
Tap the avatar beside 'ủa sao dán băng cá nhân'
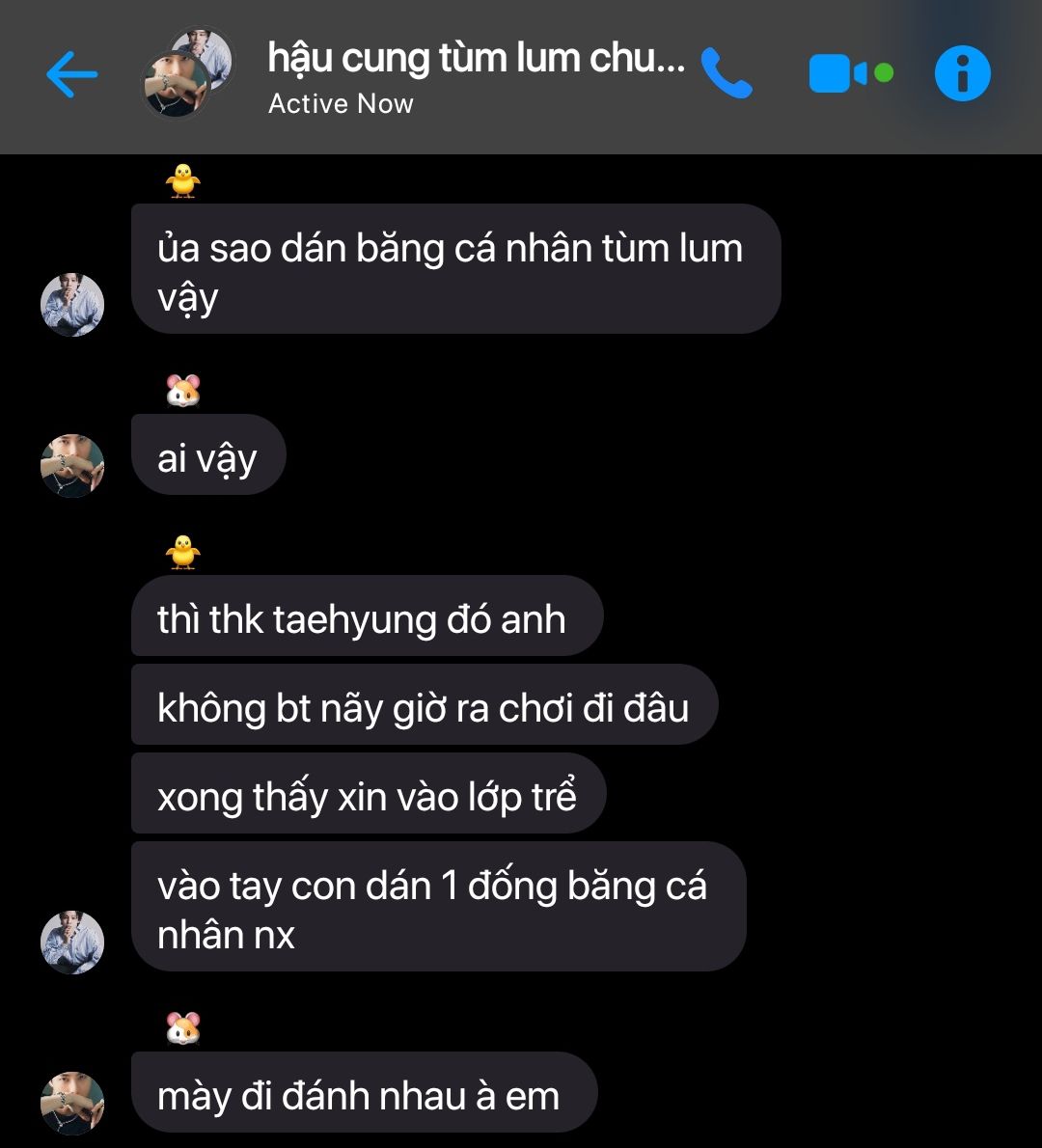72,305
